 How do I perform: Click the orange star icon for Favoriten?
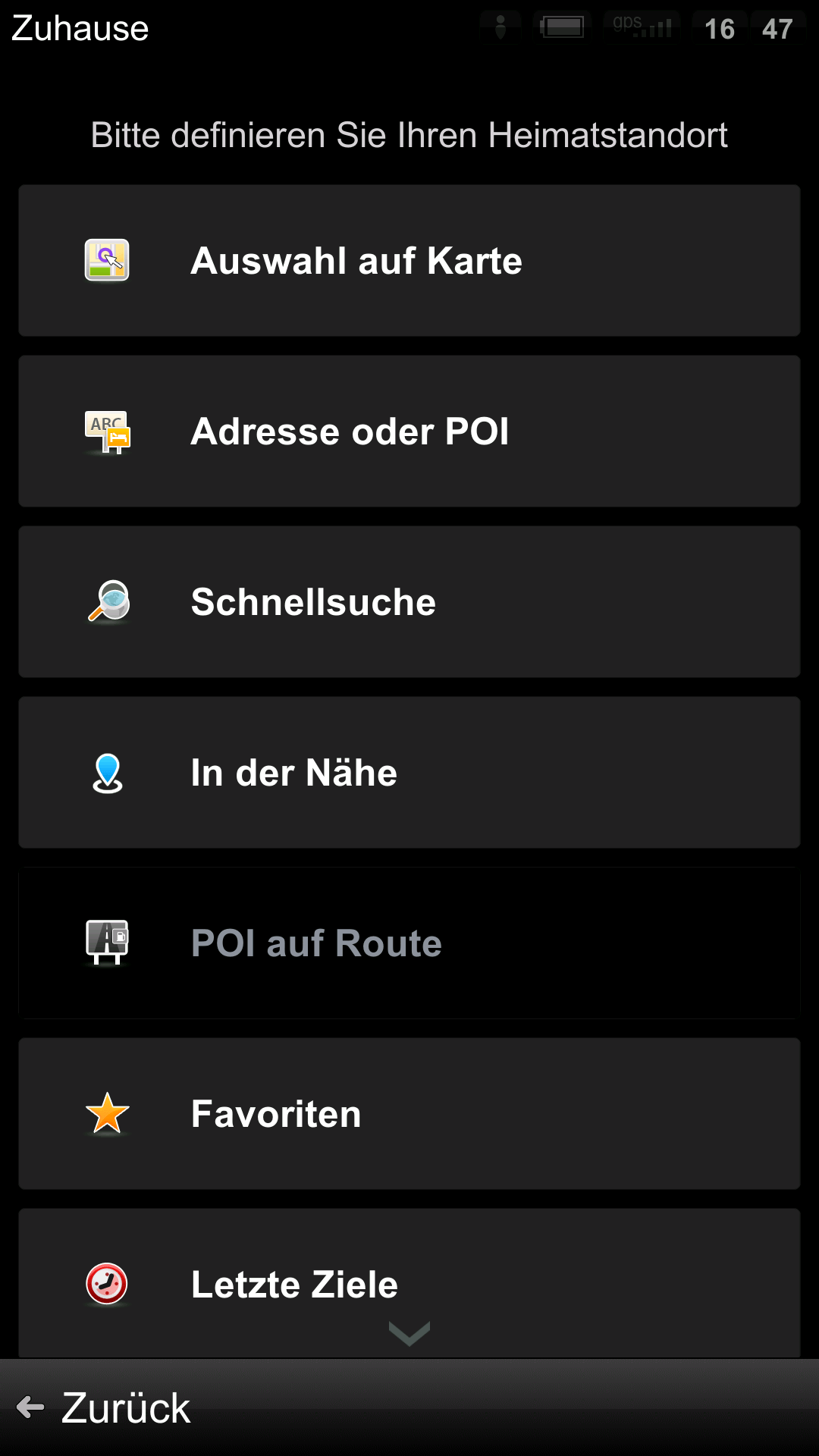point(106,1113)
